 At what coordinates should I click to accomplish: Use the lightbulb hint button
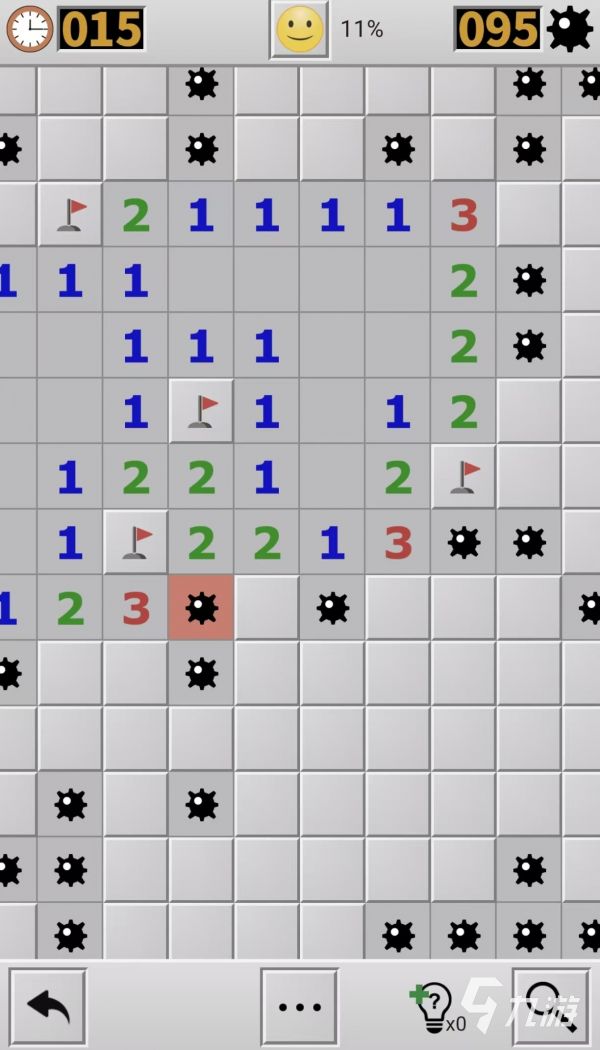(435, 1007)
